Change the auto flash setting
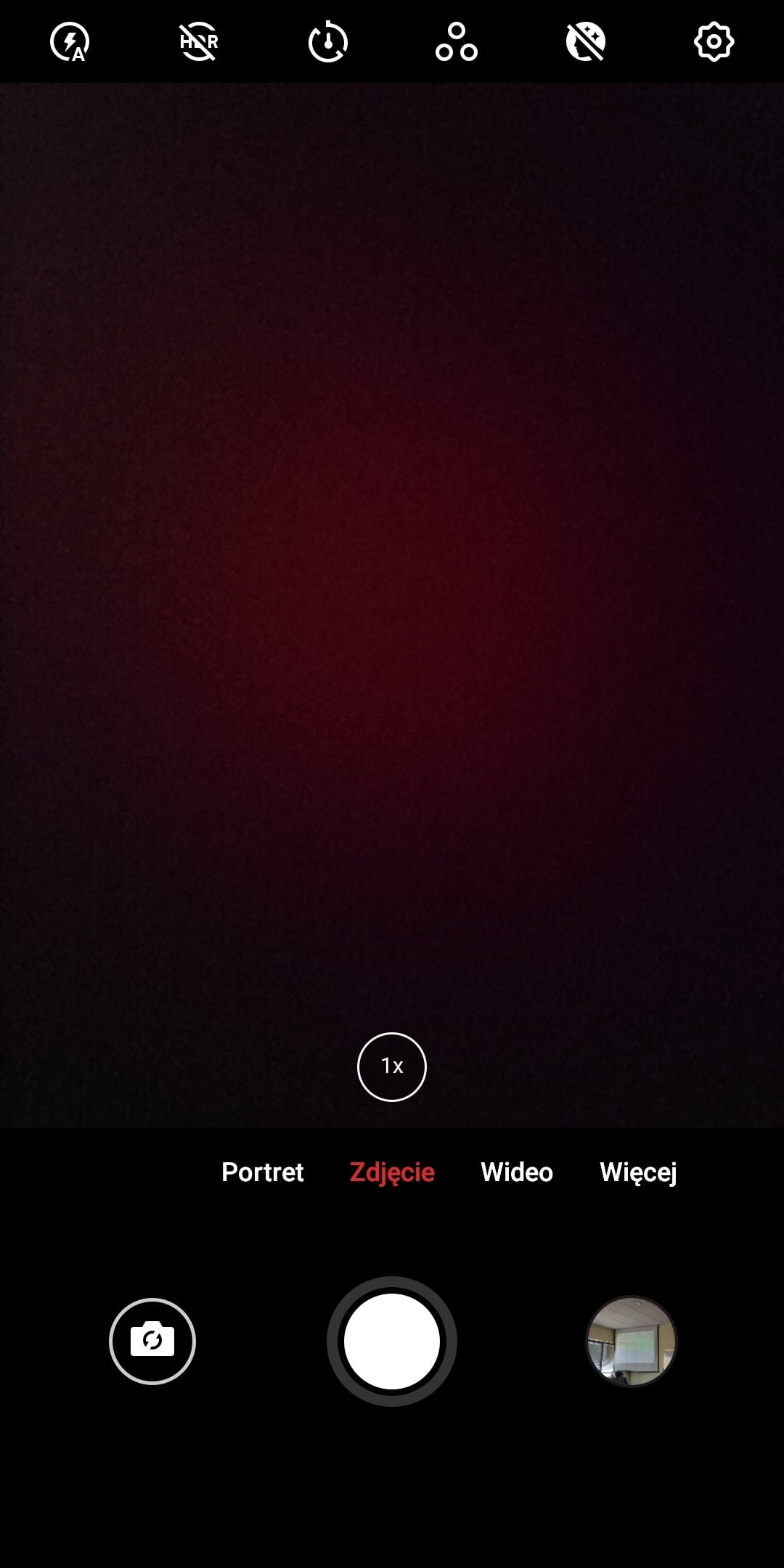The image size is (784, 1568). coord(70,42)
